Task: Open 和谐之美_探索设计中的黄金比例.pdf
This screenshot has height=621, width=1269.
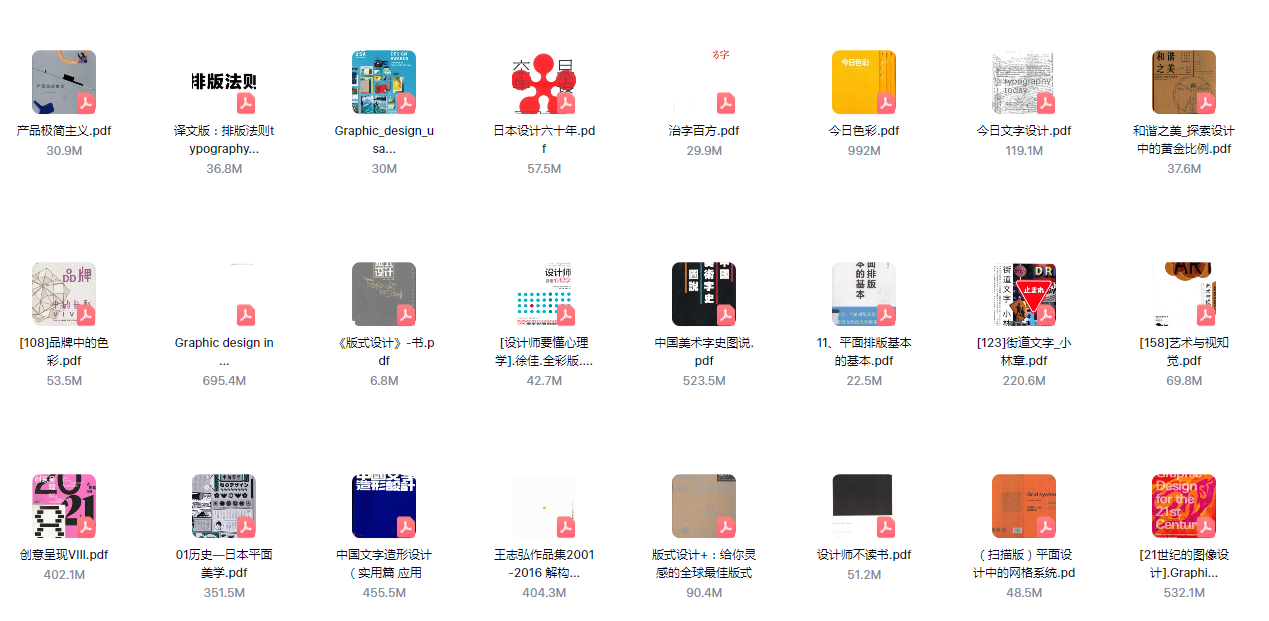Action: [x=1184, y=82]
